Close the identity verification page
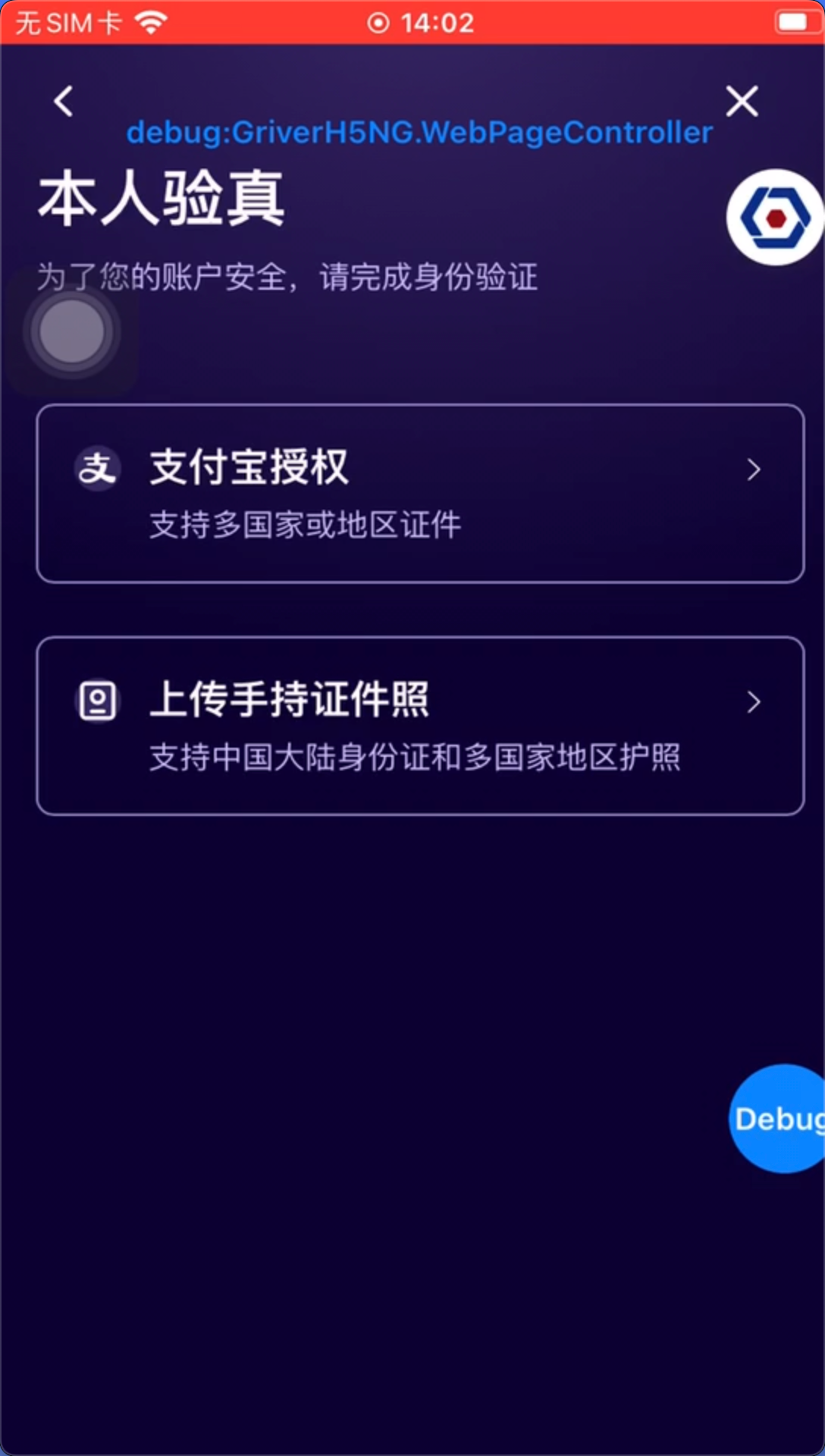The height and width of the screenshot is (1456, 825). tap(742, 101)
